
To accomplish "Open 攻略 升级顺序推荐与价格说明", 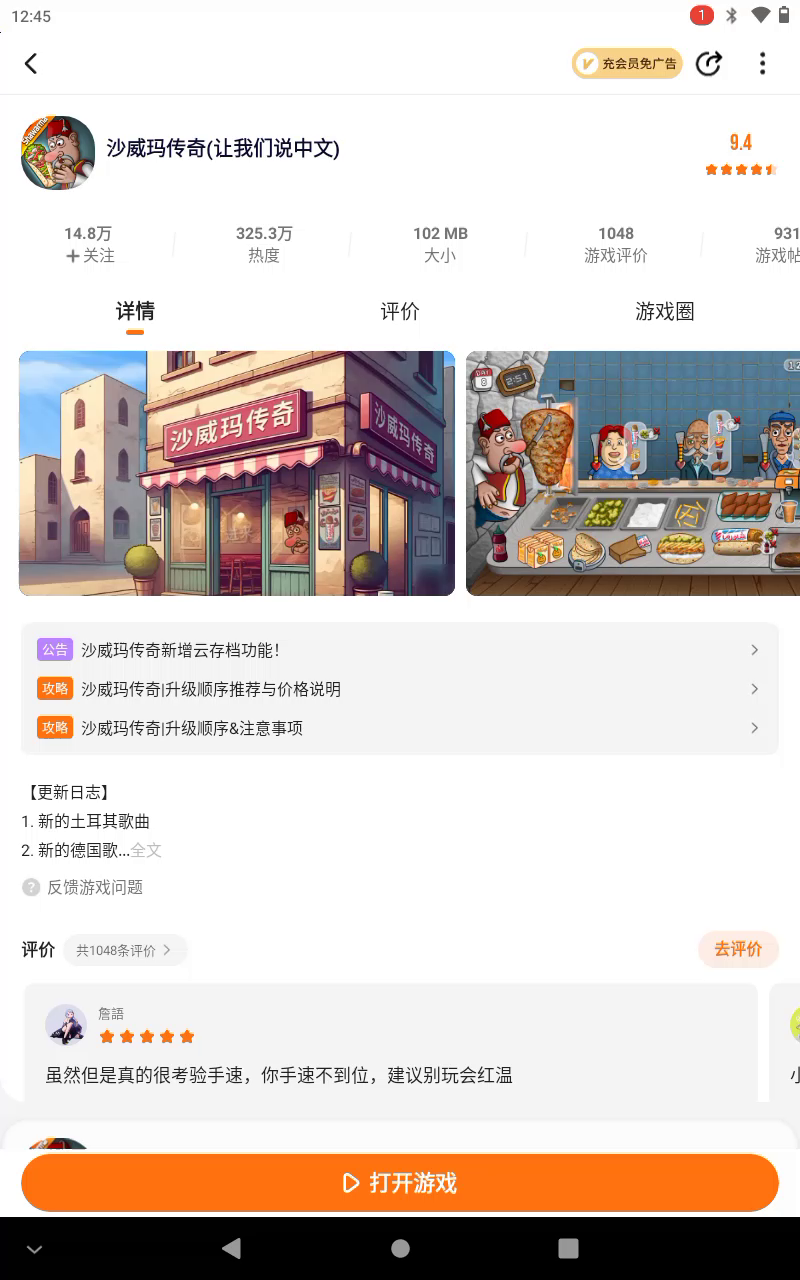I will [398, 689].
